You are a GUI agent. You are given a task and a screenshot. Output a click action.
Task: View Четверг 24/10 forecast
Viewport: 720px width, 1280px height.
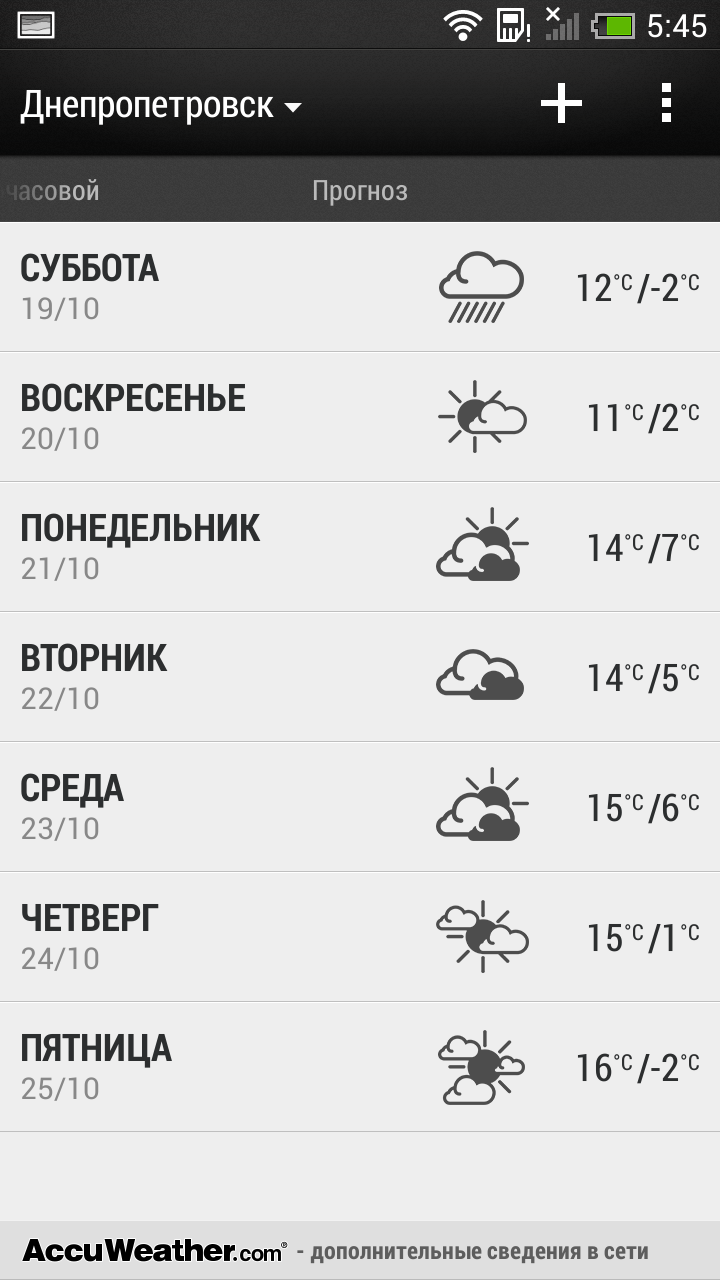360,937
